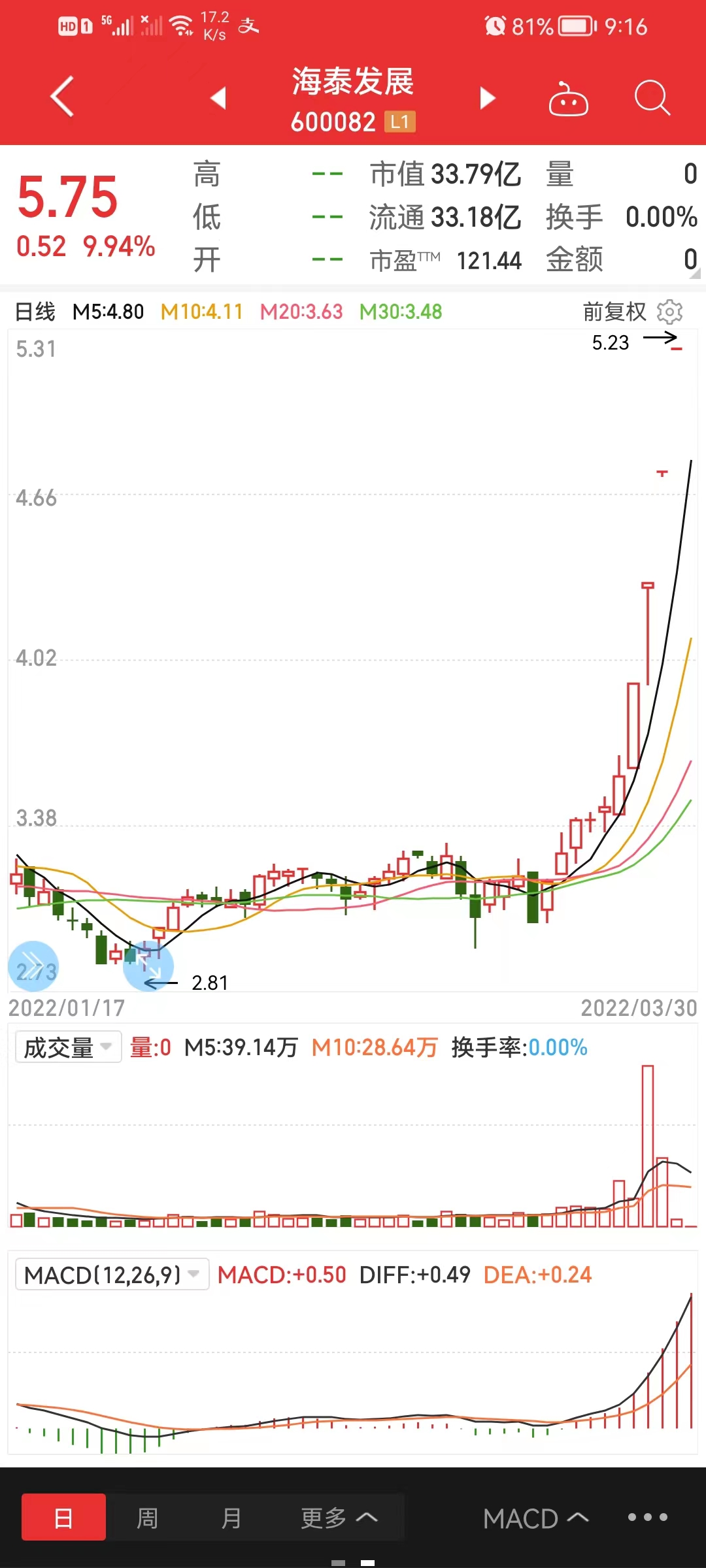The image size is (706, 1568).
Task: Open chart settings gear
Action: pyautogui.click(x=669, y=312)
